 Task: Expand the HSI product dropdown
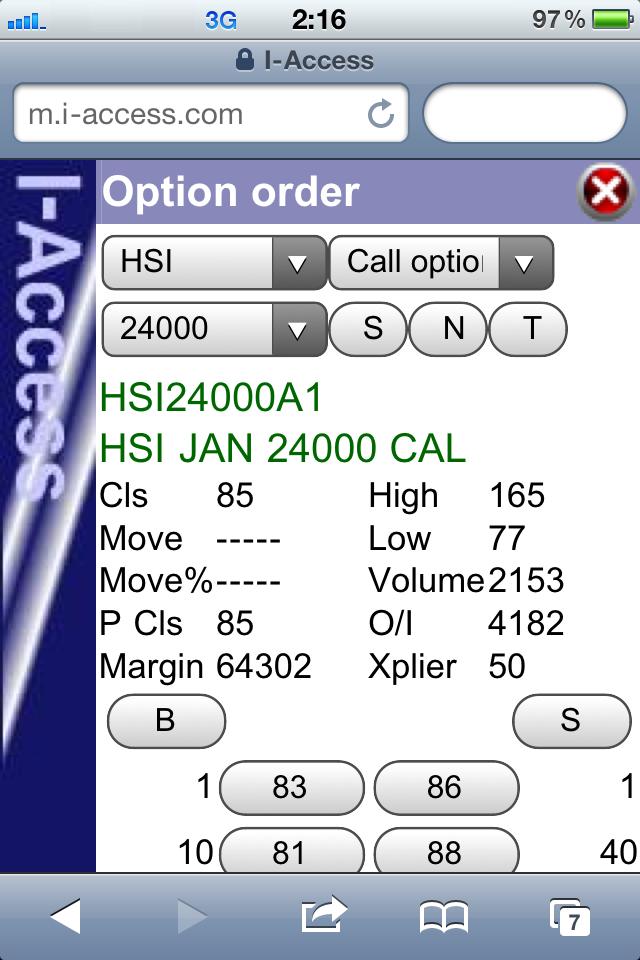(x=214, y=263)
